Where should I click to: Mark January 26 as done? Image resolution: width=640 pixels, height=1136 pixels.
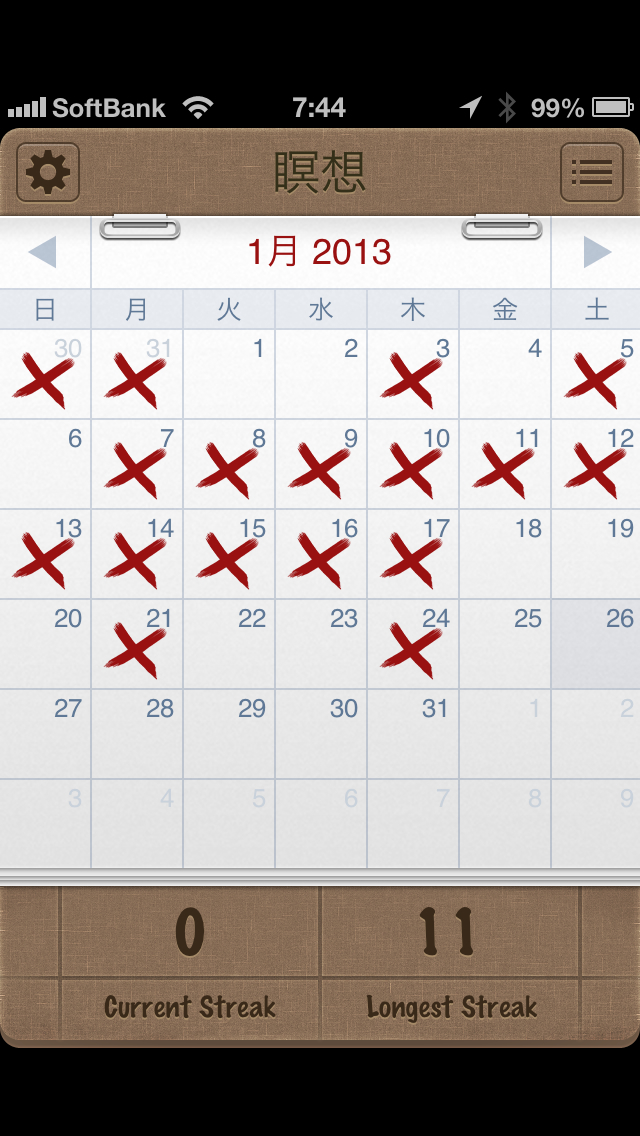pos(596,645)
